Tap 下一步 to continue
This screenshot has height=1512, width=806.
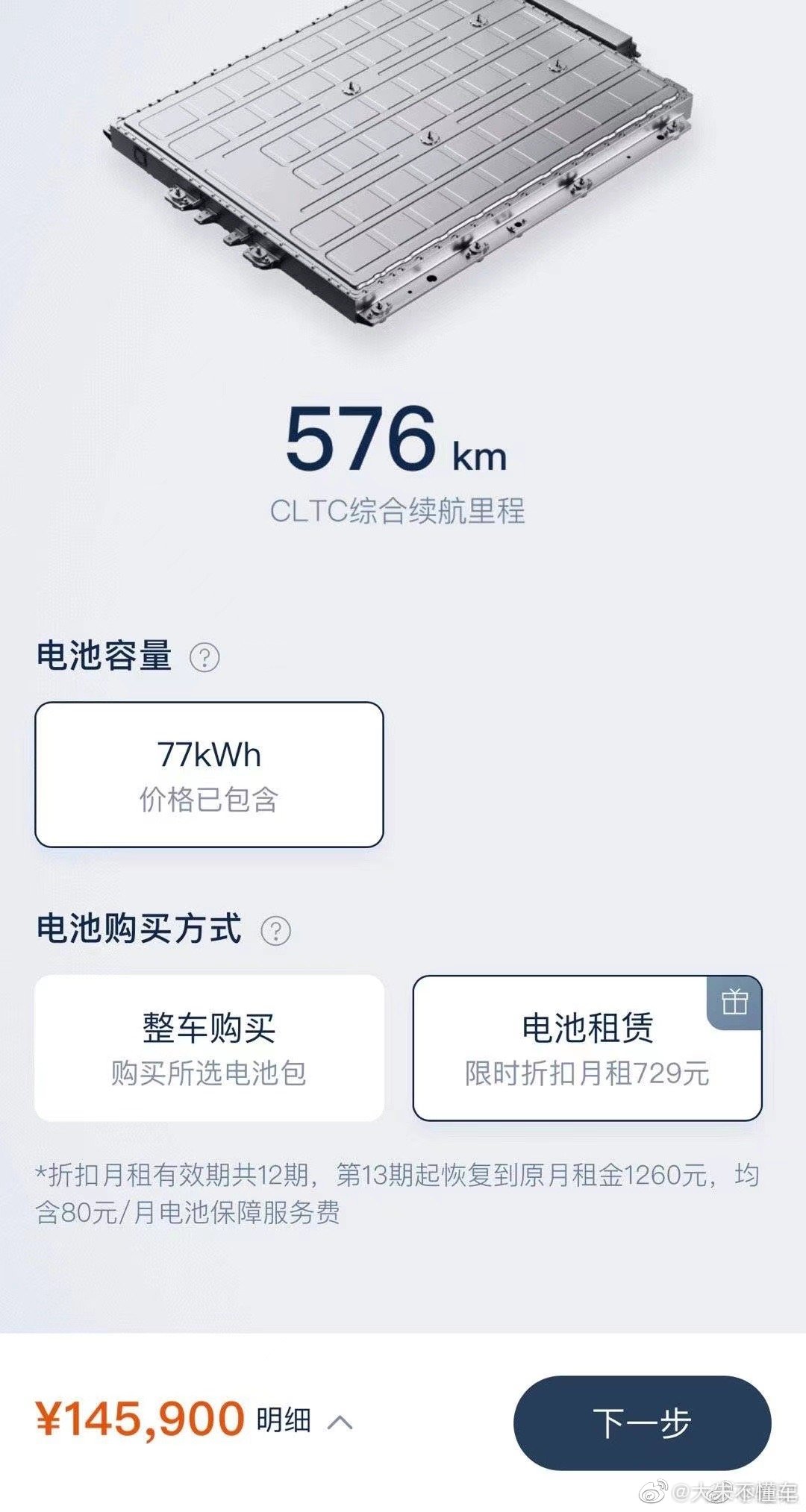point(642,1422)
